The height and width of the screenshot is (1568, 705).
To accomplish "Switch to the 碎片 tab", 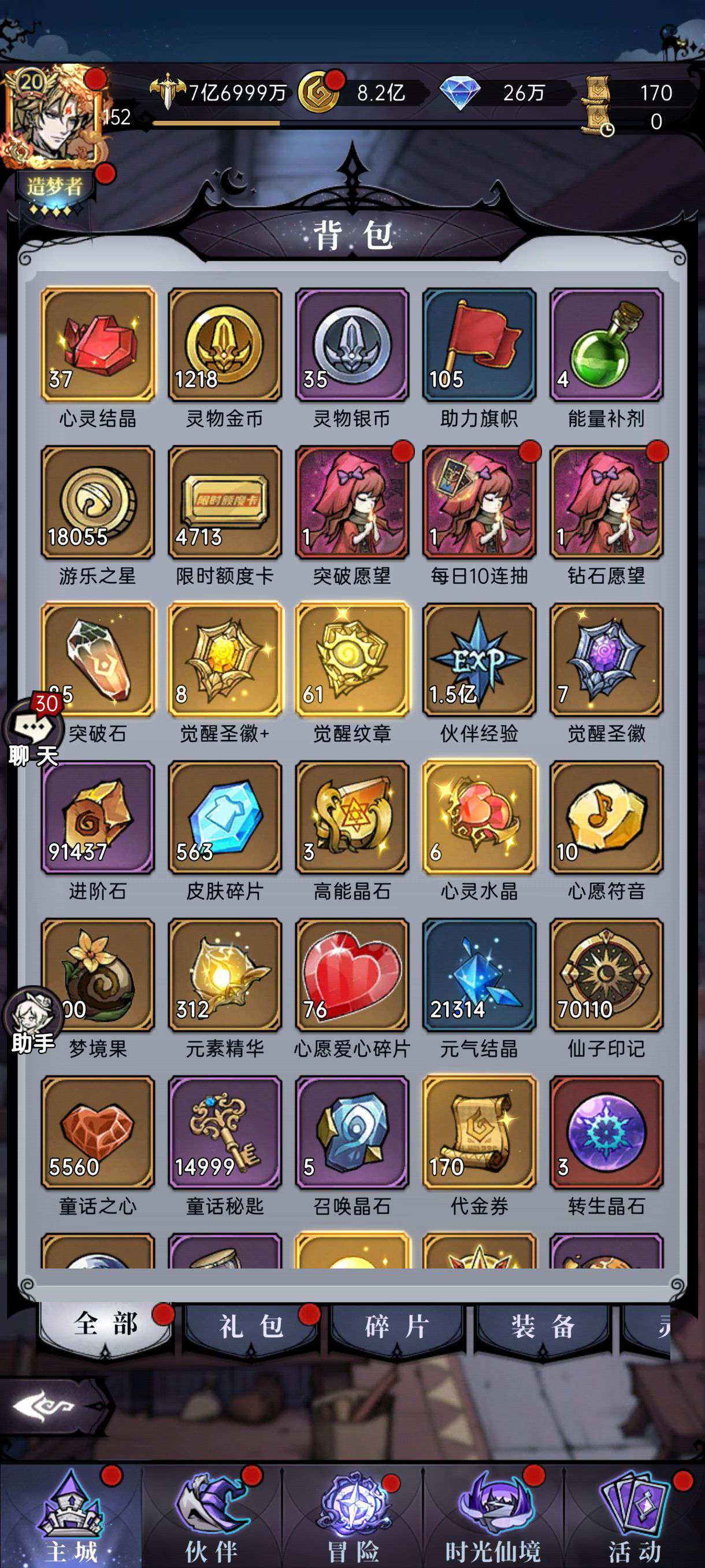I will (x=397, y=1326).
